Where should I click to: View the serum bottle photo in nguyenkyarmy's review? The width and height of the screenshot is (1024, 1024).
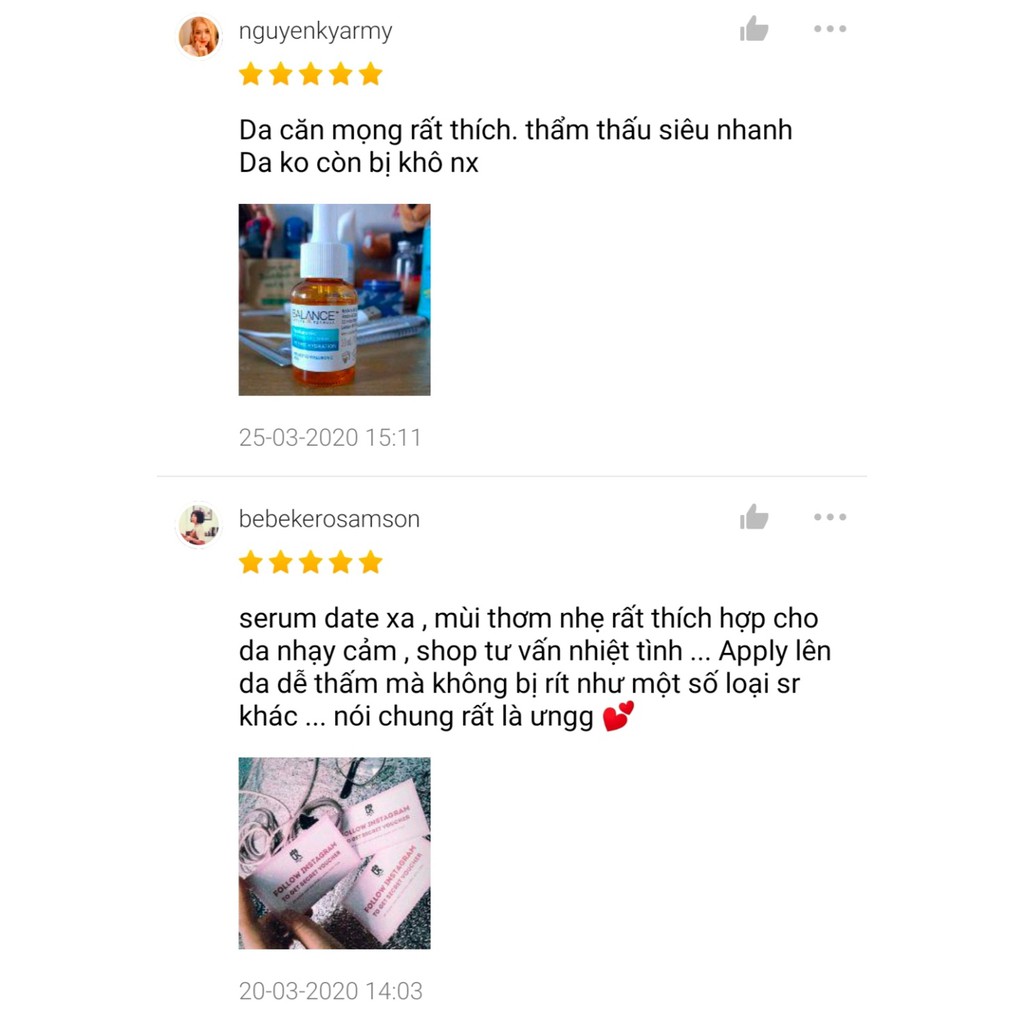(334, 300)
